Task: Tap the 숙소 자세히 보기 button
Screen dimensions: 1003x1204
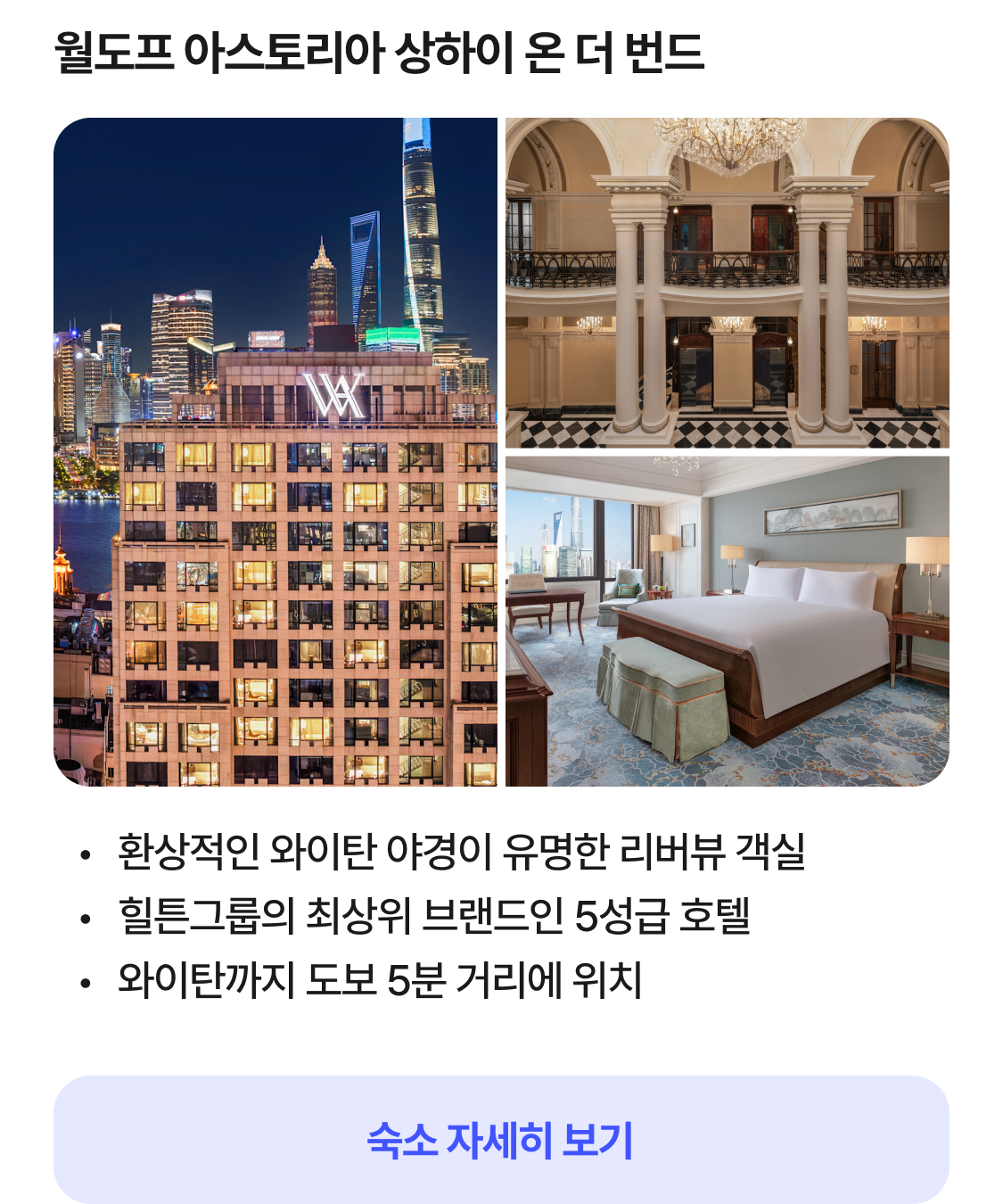Action: click(x=501, y=1139)
